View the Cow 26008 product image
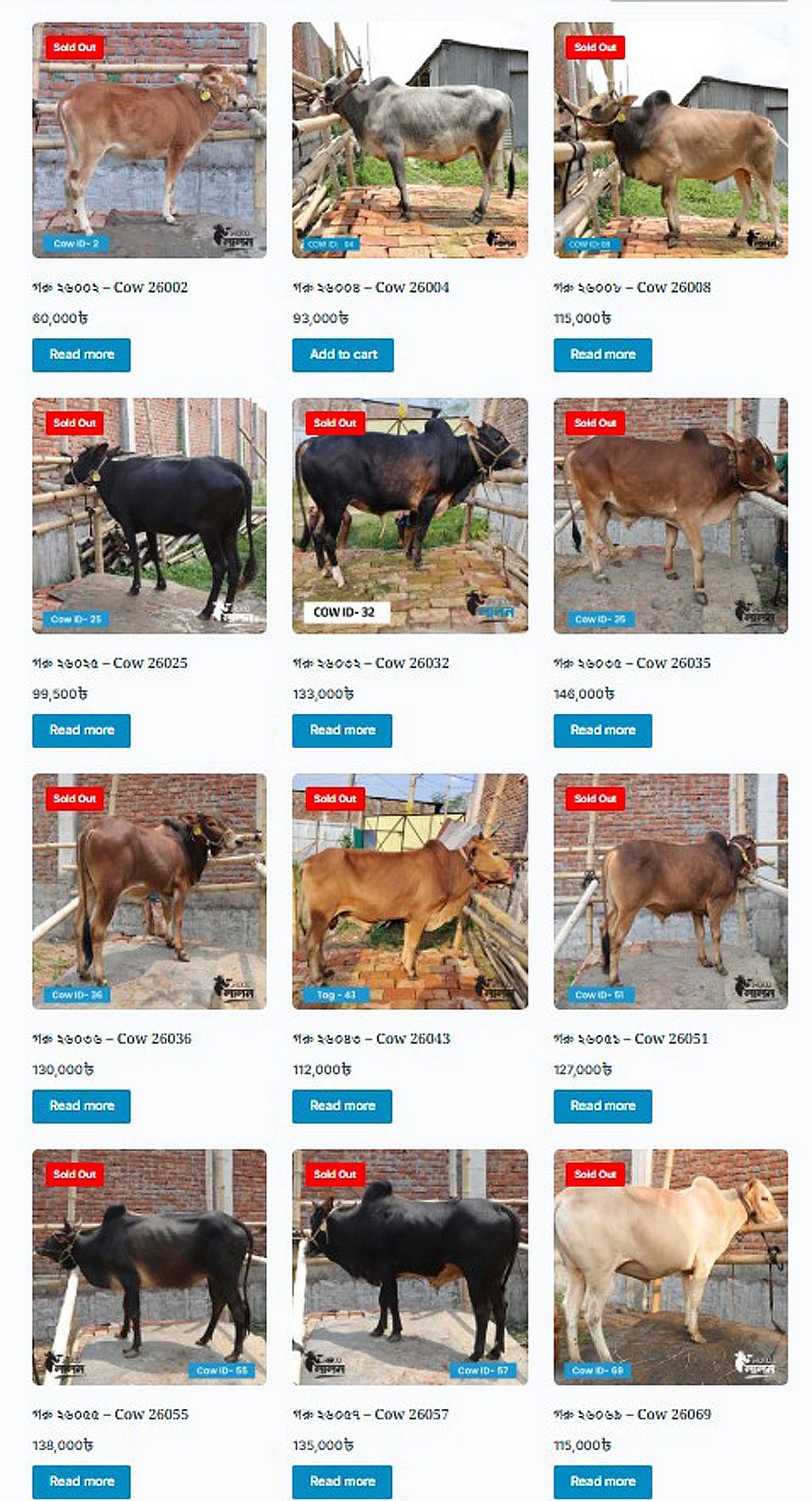The width and height of the screenshot is (812, 1501). click(671, 140)
